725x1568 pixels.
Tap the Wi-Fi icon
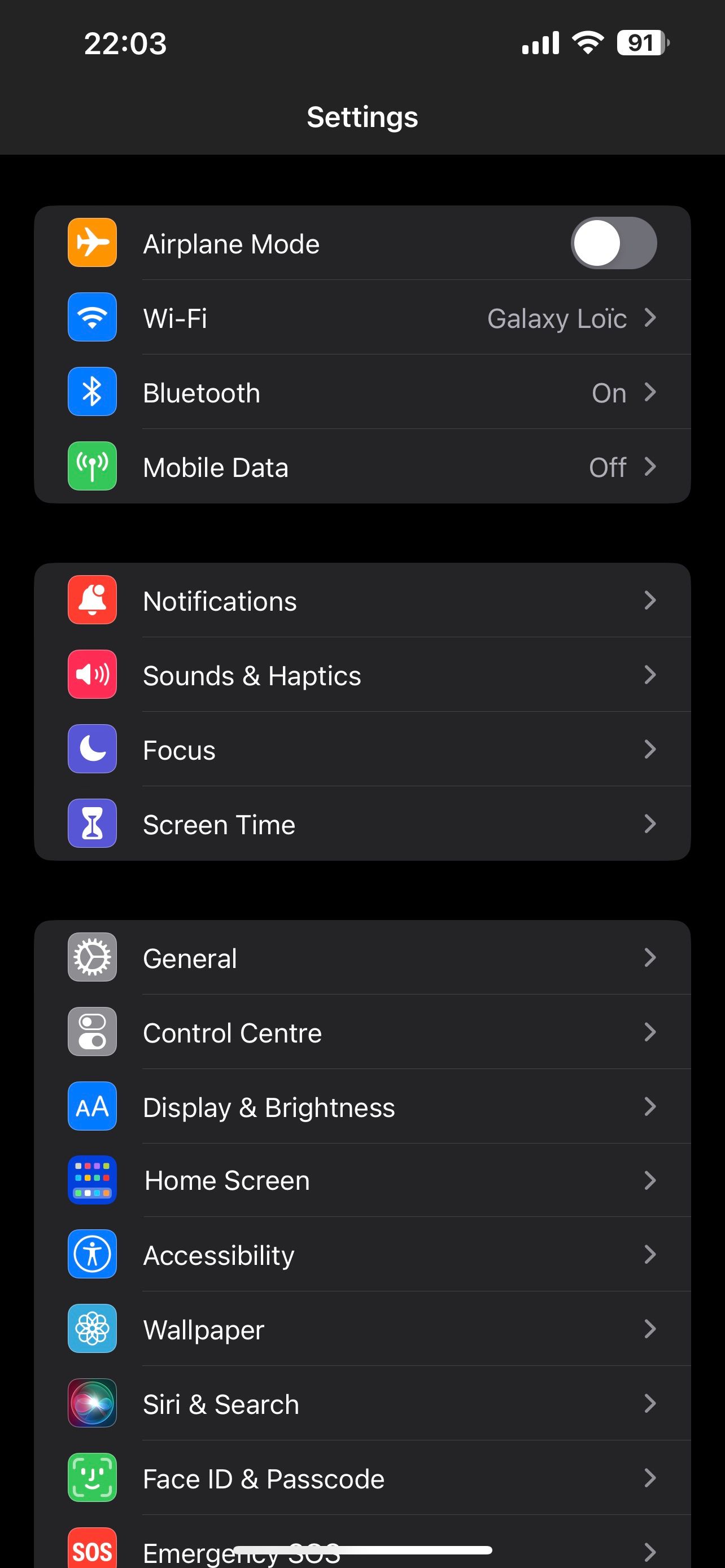pos(92,317)
